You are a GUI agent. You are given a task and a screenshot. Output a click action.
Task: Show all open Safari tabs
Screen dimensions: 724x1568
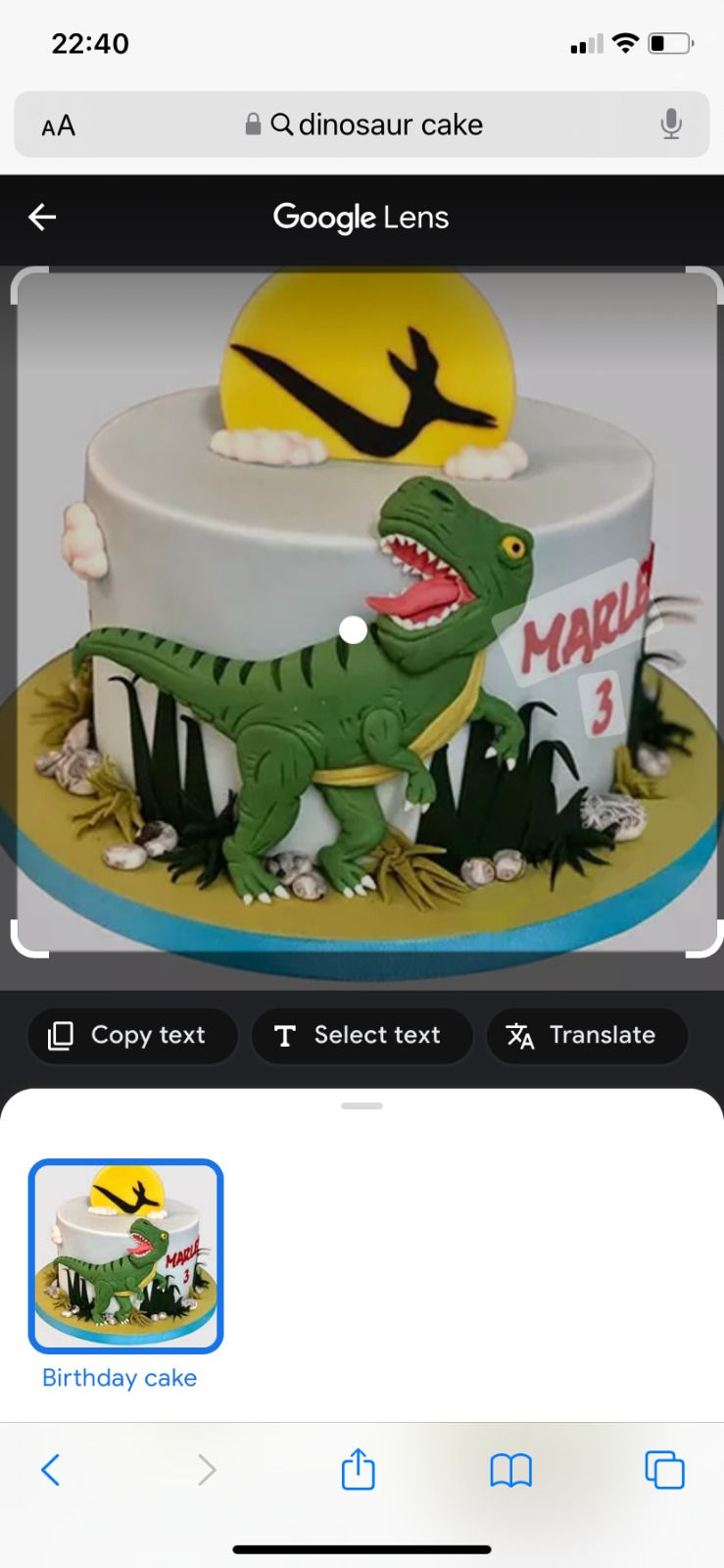point(664,1469)
